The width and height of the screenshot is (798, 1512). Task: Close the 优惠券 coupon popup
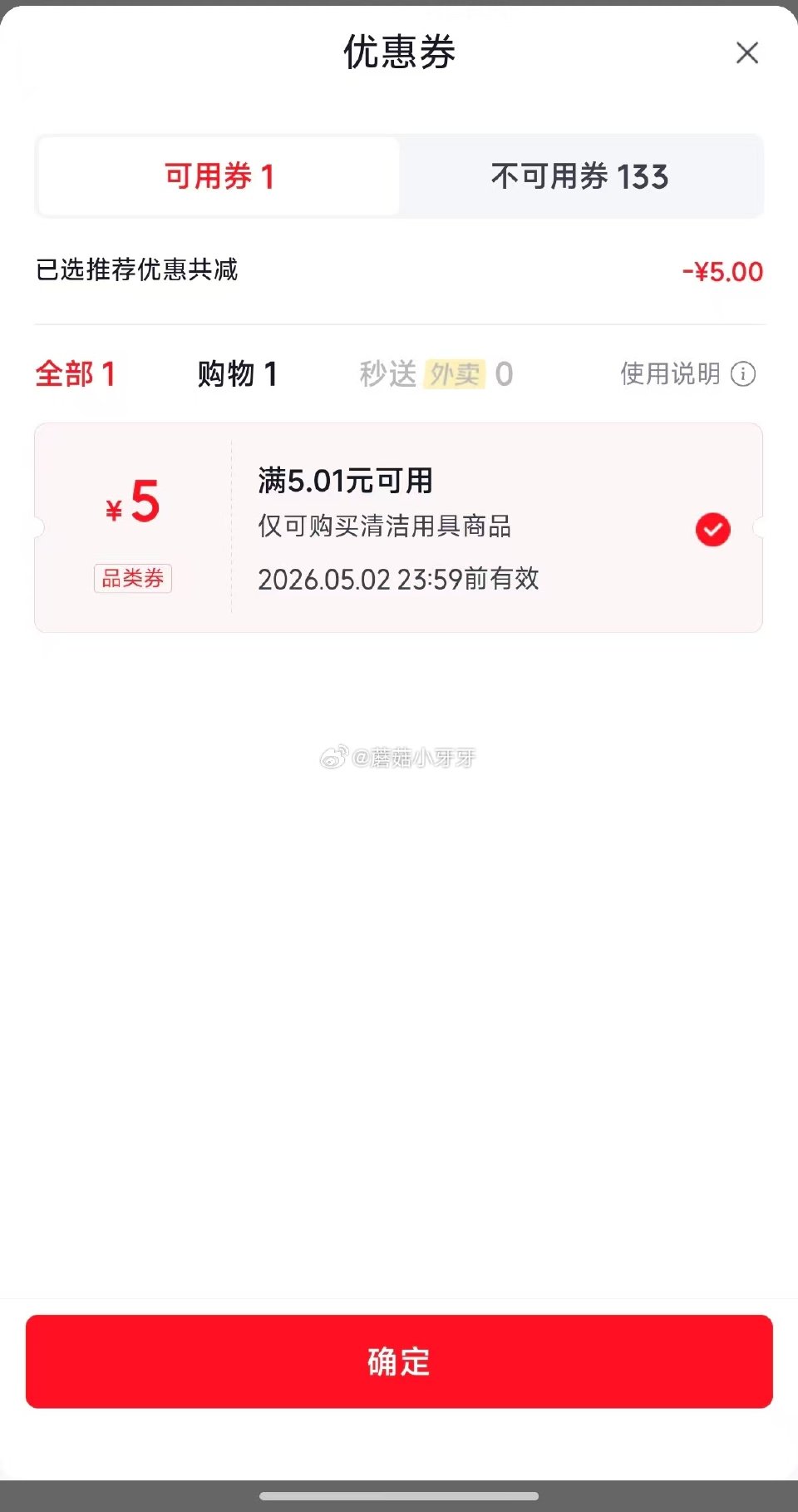(746, 52)
